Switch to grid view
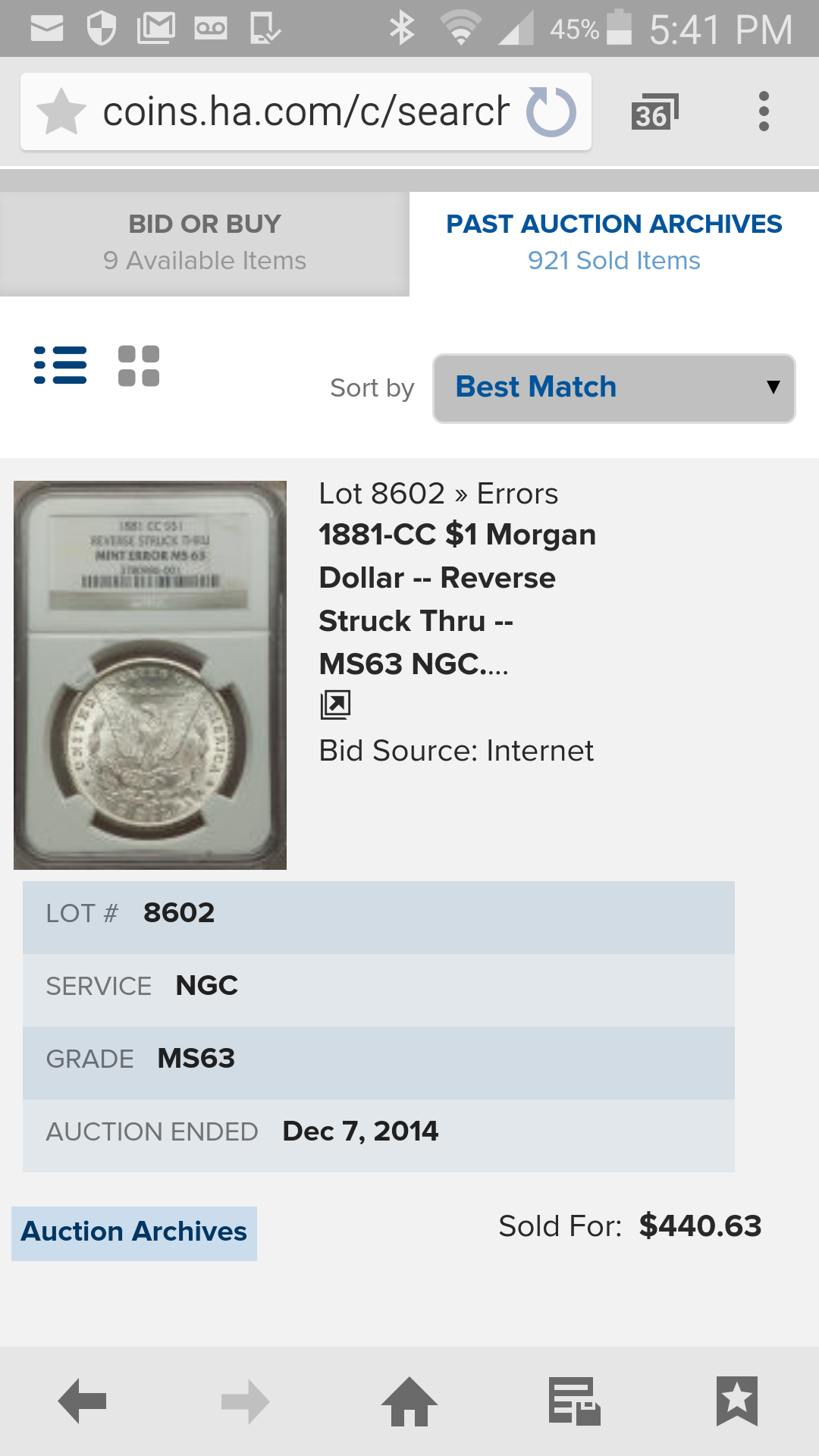The image size is (819, 1456). coord(139,366)
